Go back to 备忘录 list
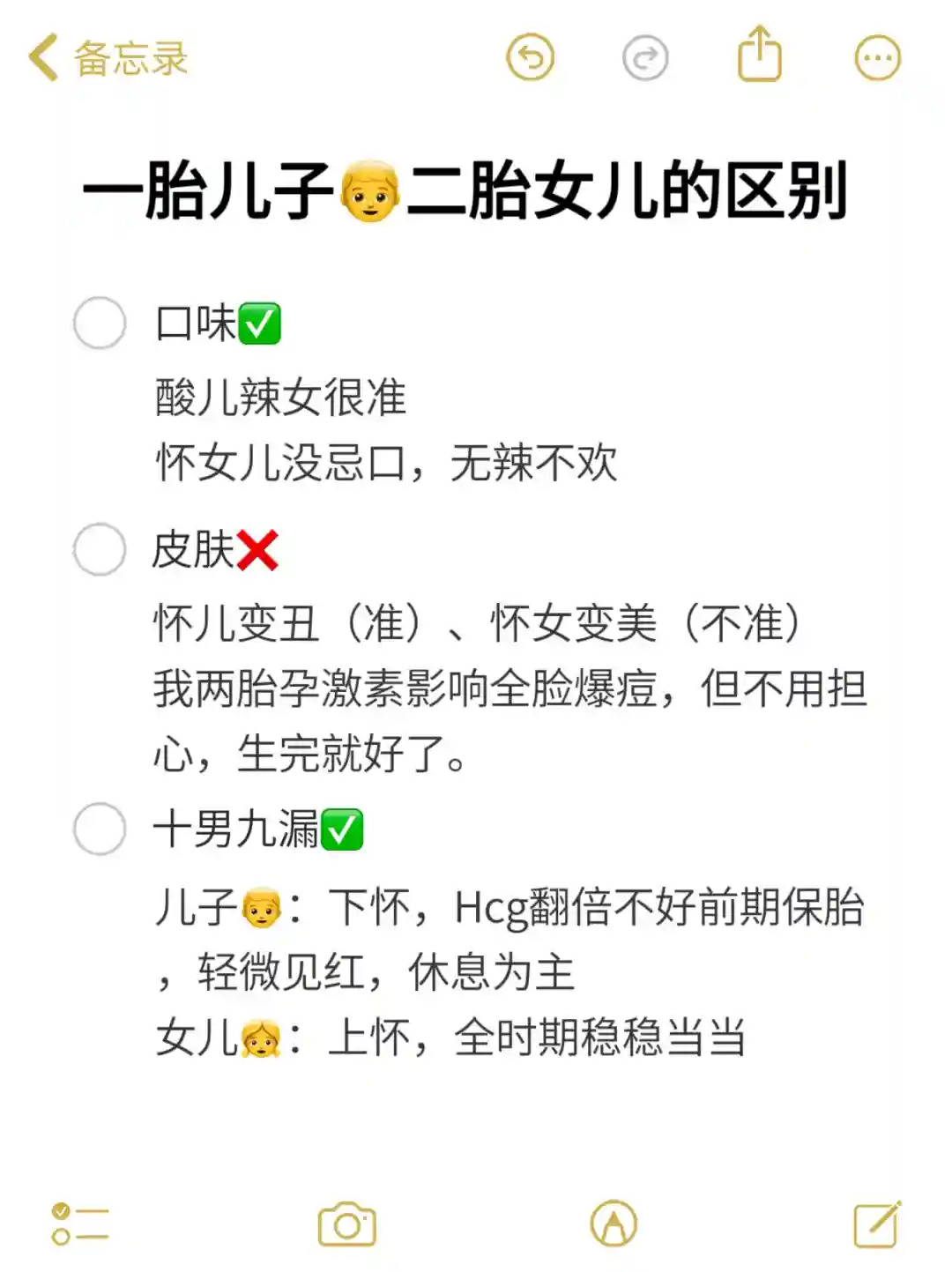This screenshot has height=1272, width=952. 106,58
